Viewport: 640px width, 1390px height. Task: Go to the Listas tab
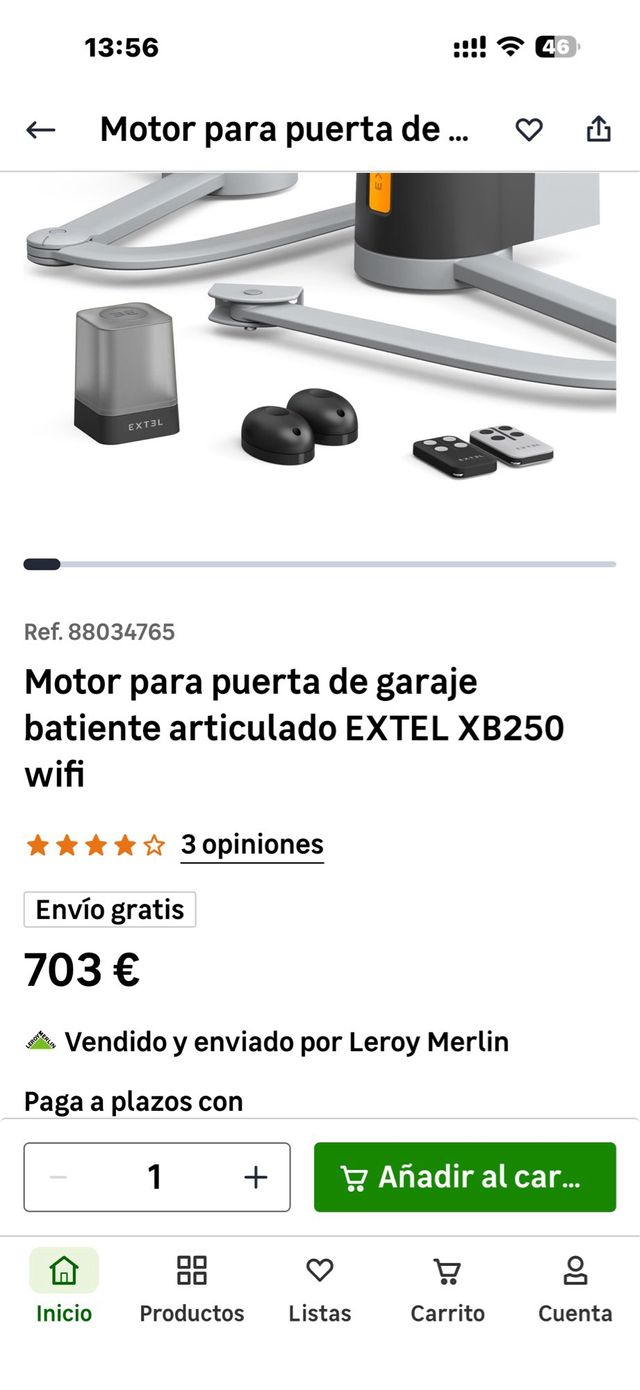coord(320,1287)
